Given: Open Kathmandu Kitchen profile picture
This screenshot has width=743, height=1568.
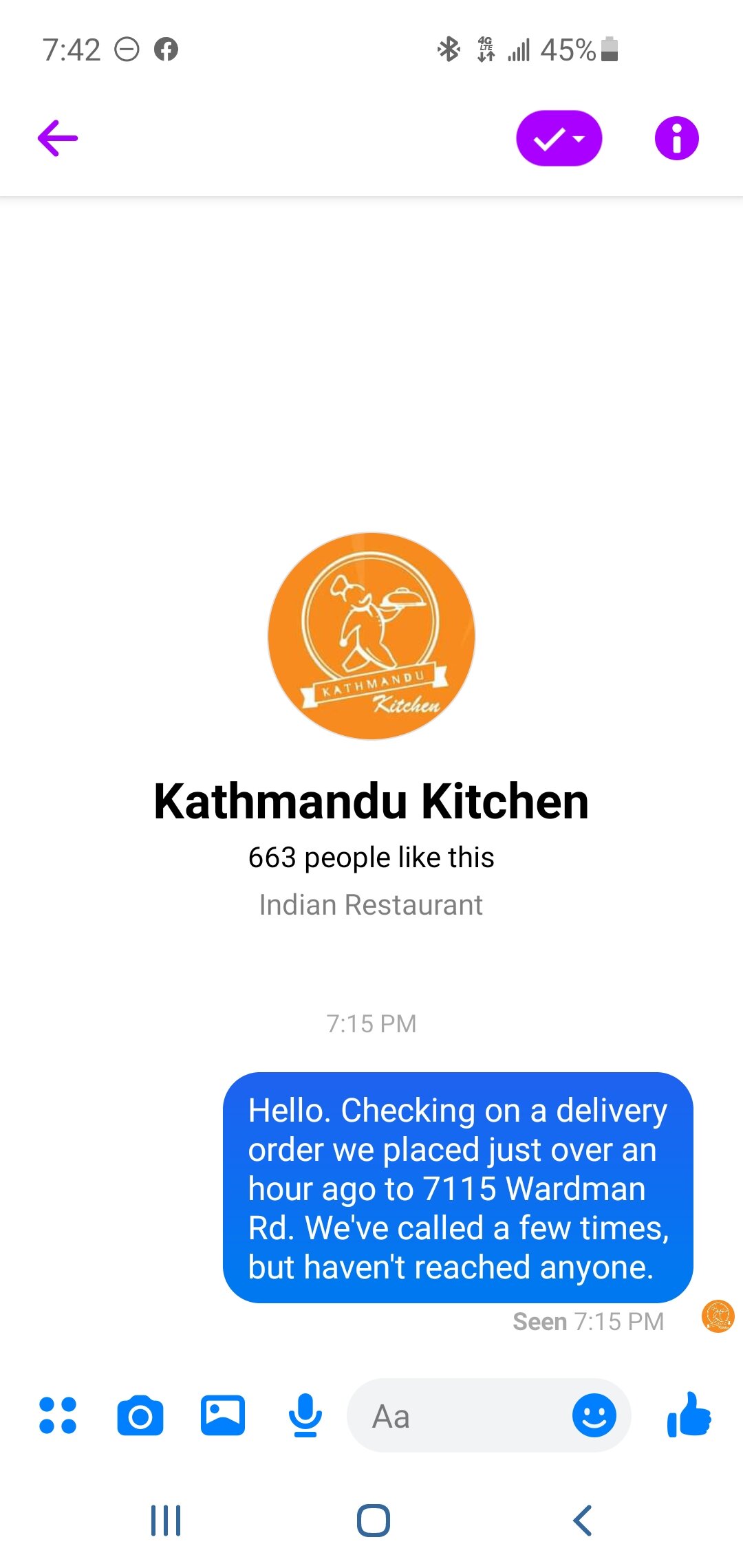Looking at the screenshot, I should coord(371,635).
